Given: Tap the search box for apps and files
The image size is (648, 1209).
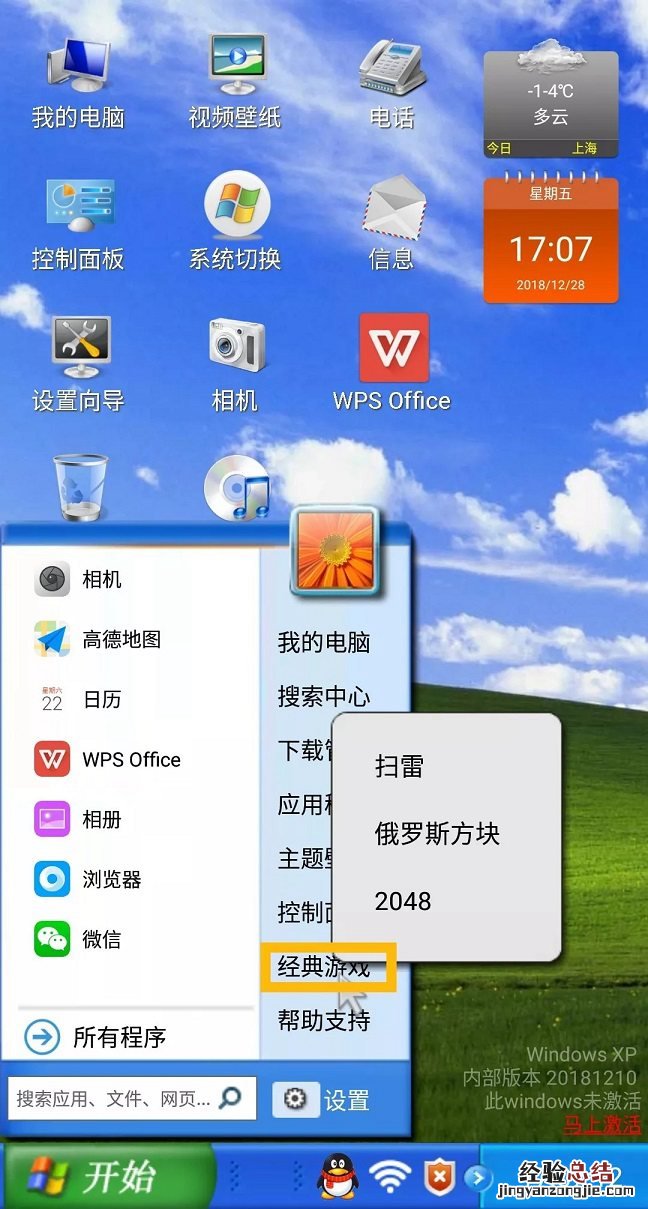Looking at the screenshot, I should click(x=115, y=1099).
